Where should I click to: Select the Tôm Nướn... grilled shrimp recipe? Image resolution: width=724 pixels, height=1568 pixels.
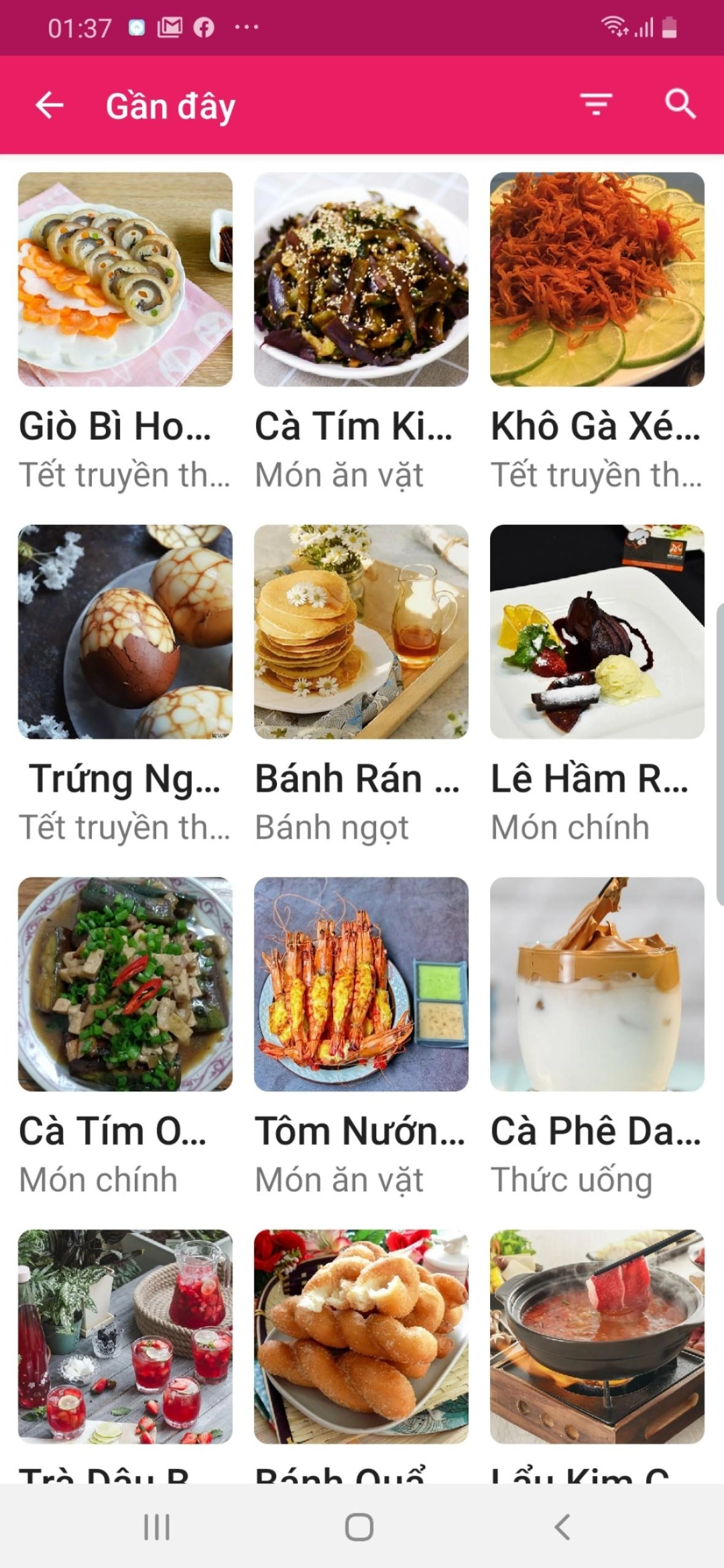(x=361, y=984)
